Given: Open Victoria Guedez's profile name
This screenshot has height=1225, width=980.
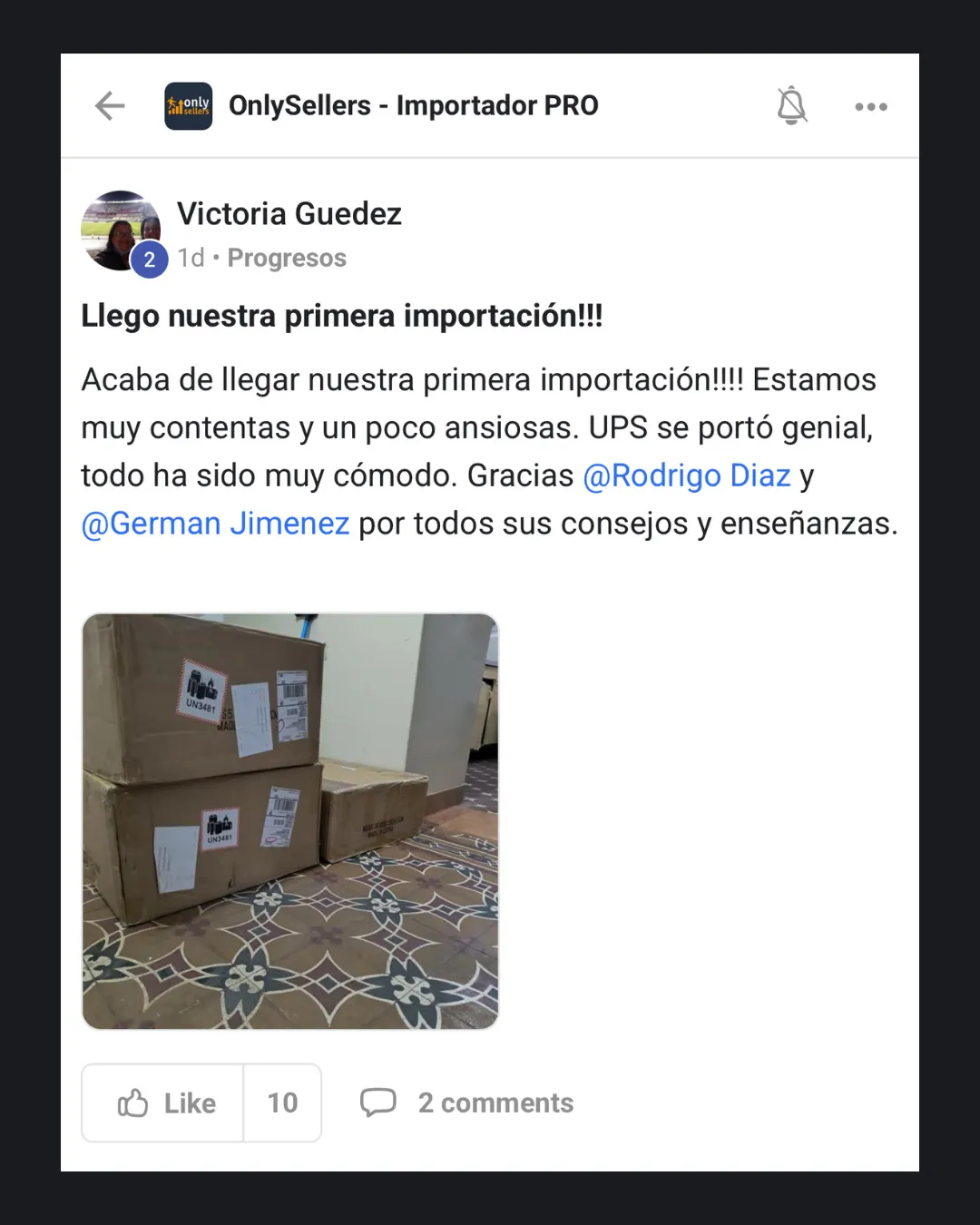Looking at the screenshot, I should pos(289,214).
